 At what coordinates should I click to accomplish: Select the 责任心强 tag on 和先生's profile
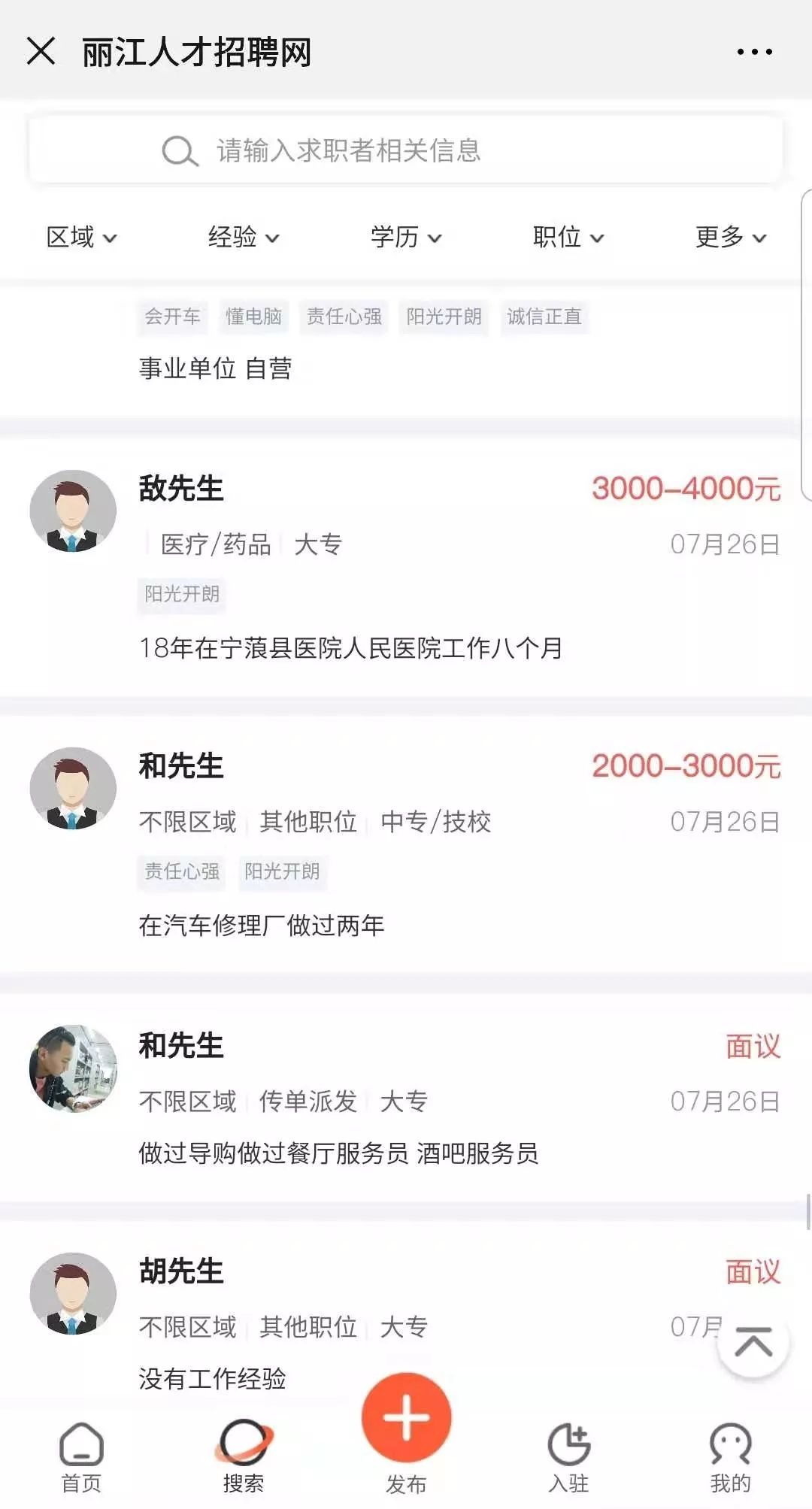tap(180, 873)
